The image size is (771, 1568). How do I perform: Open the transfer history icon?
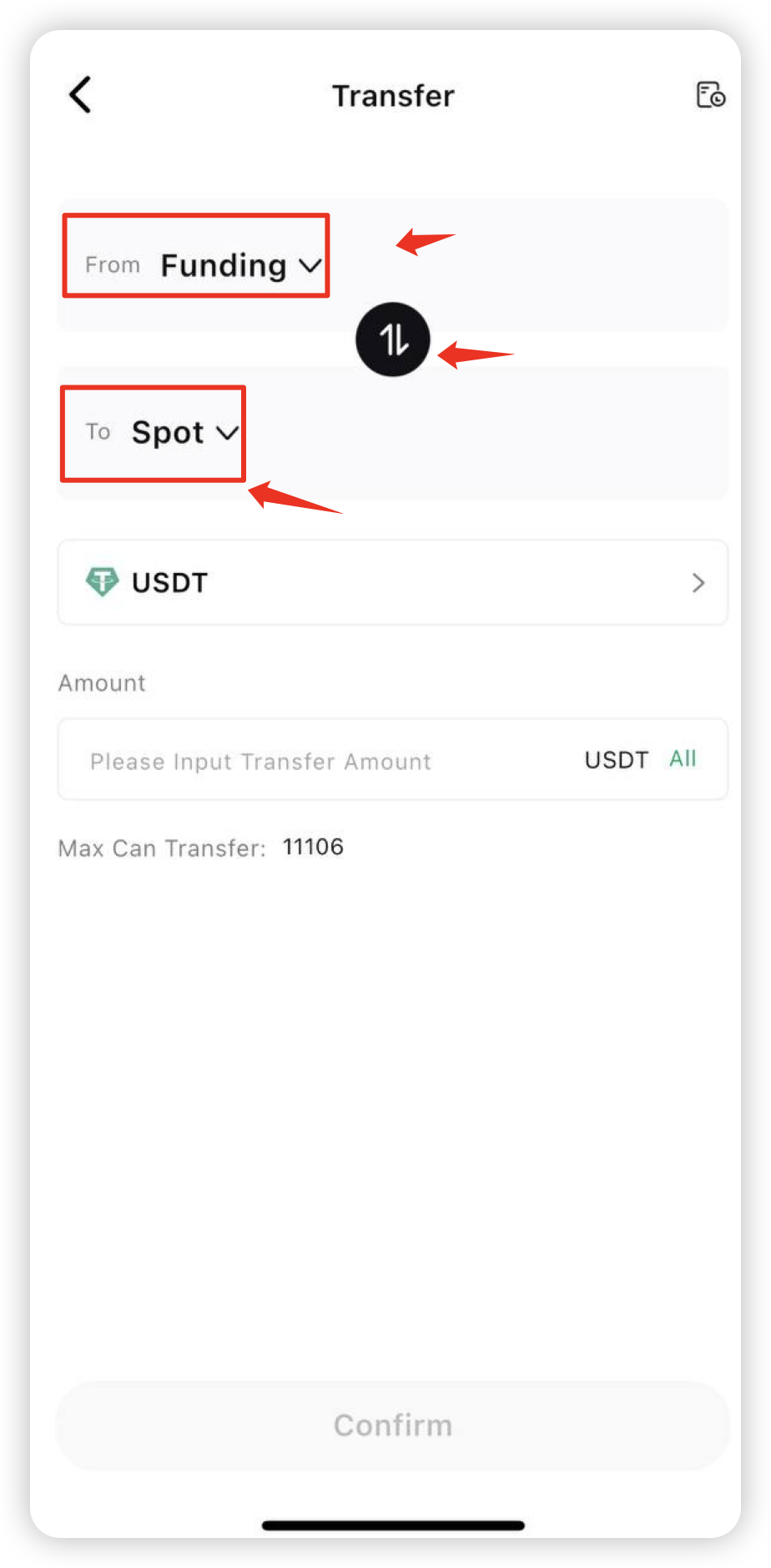(710, 95)
